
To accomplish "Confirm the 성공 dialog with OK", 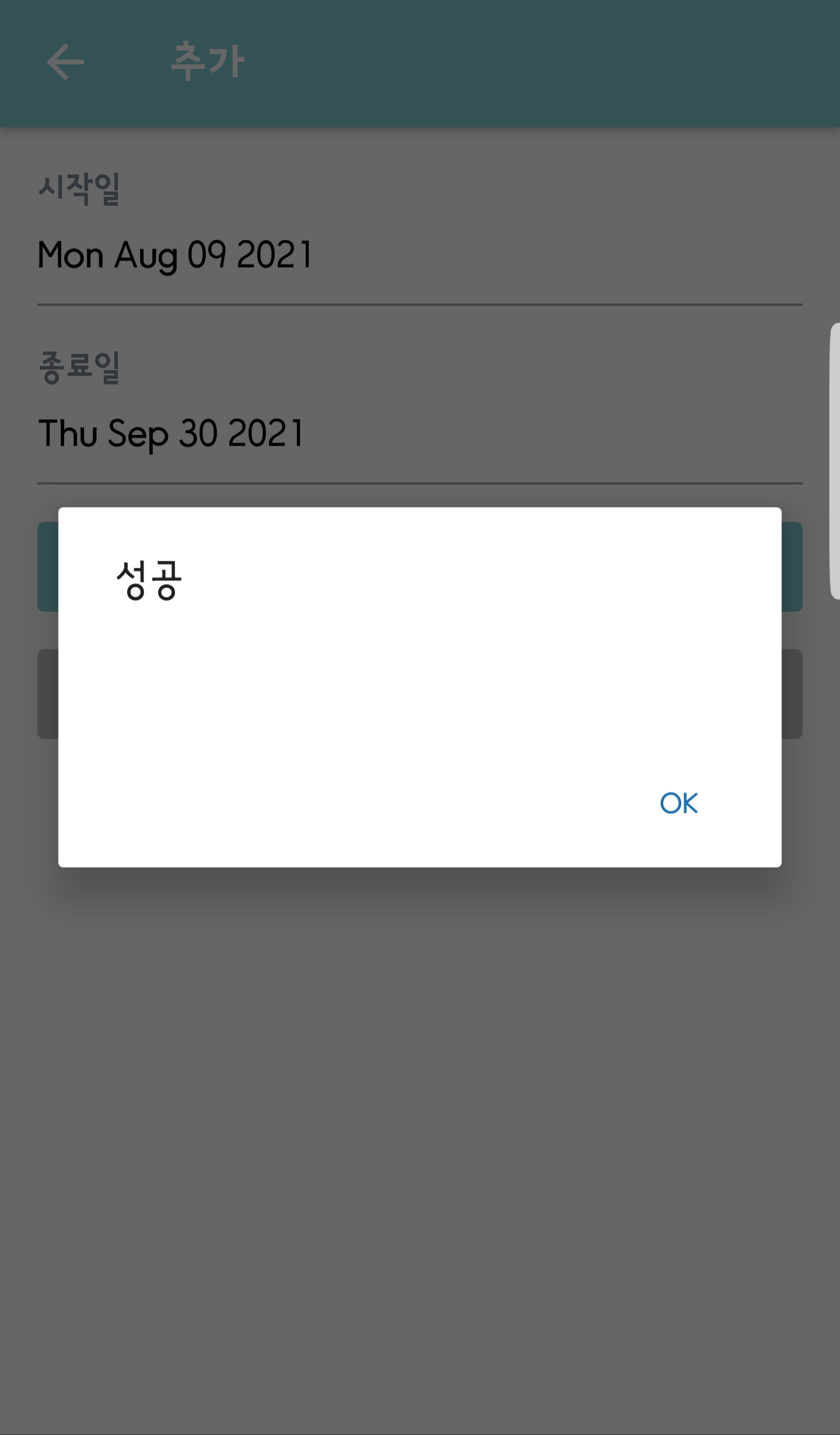I will click(x=679, y=803).
